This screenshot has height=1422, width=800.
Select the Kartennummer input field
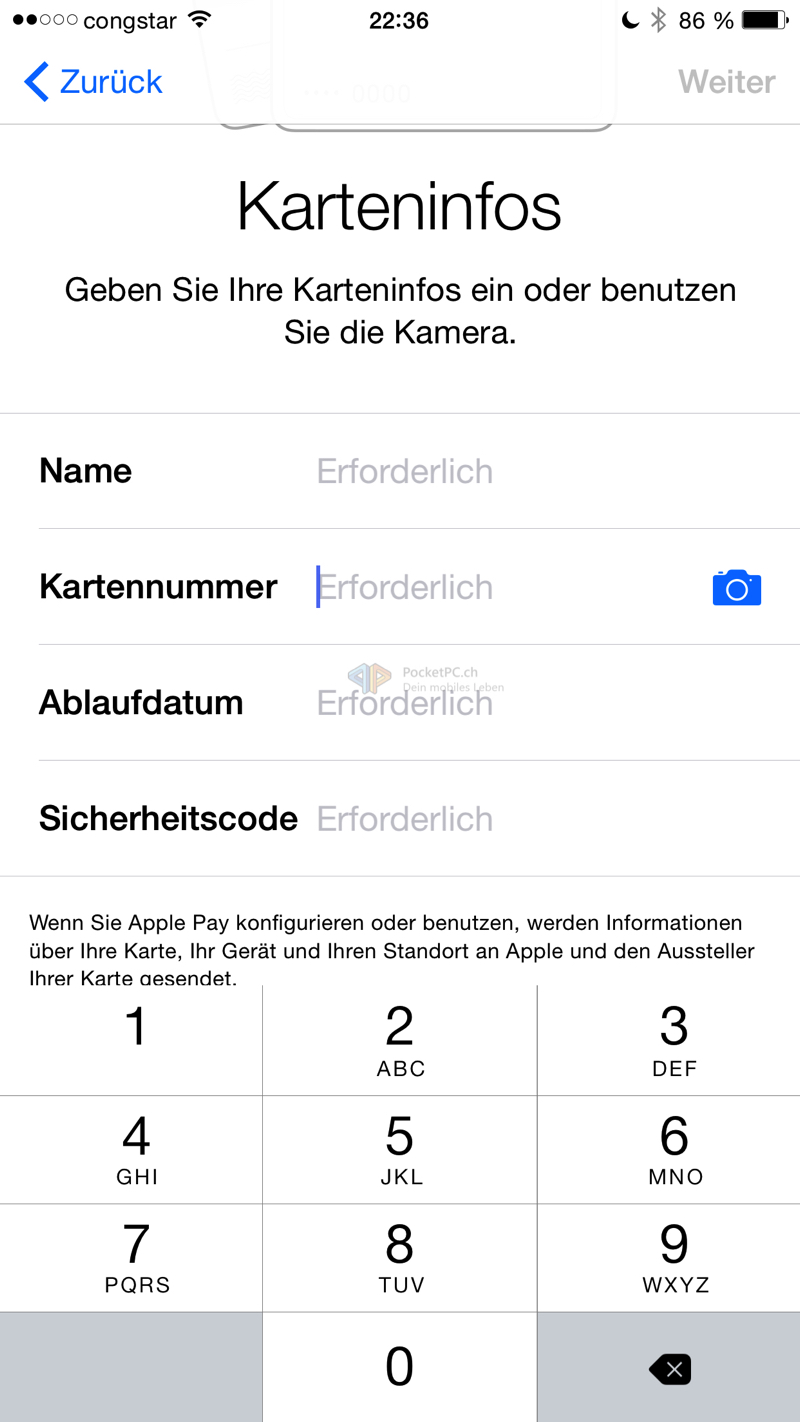(405, 587)
